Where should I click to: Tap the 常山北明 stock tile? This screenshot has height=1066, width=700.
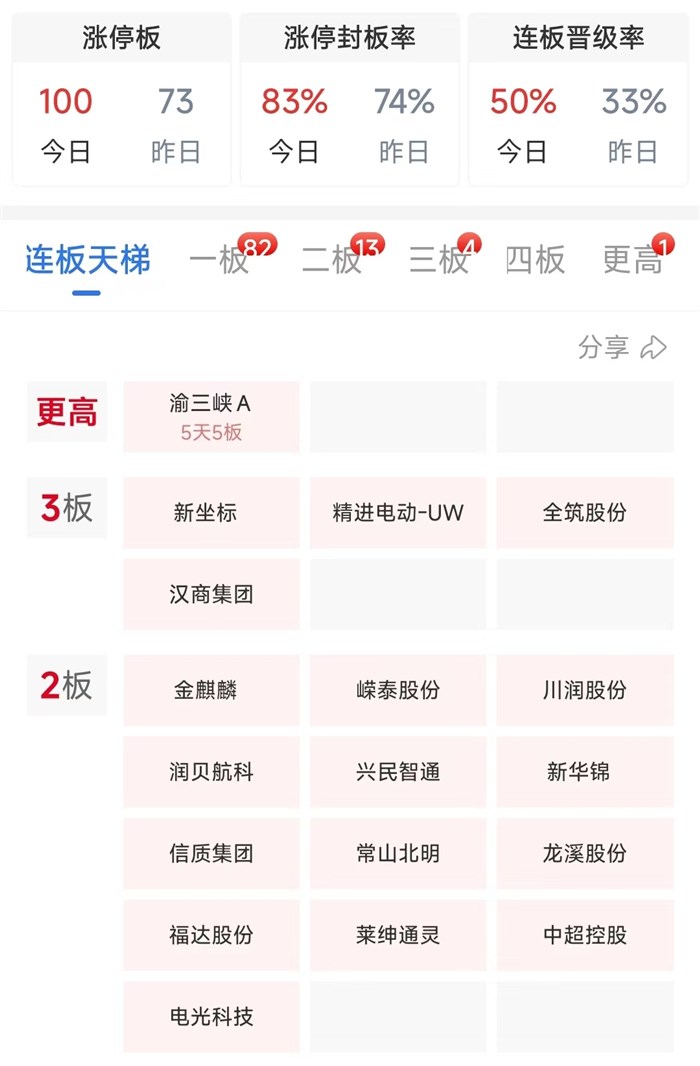click(x=398, y=854)
